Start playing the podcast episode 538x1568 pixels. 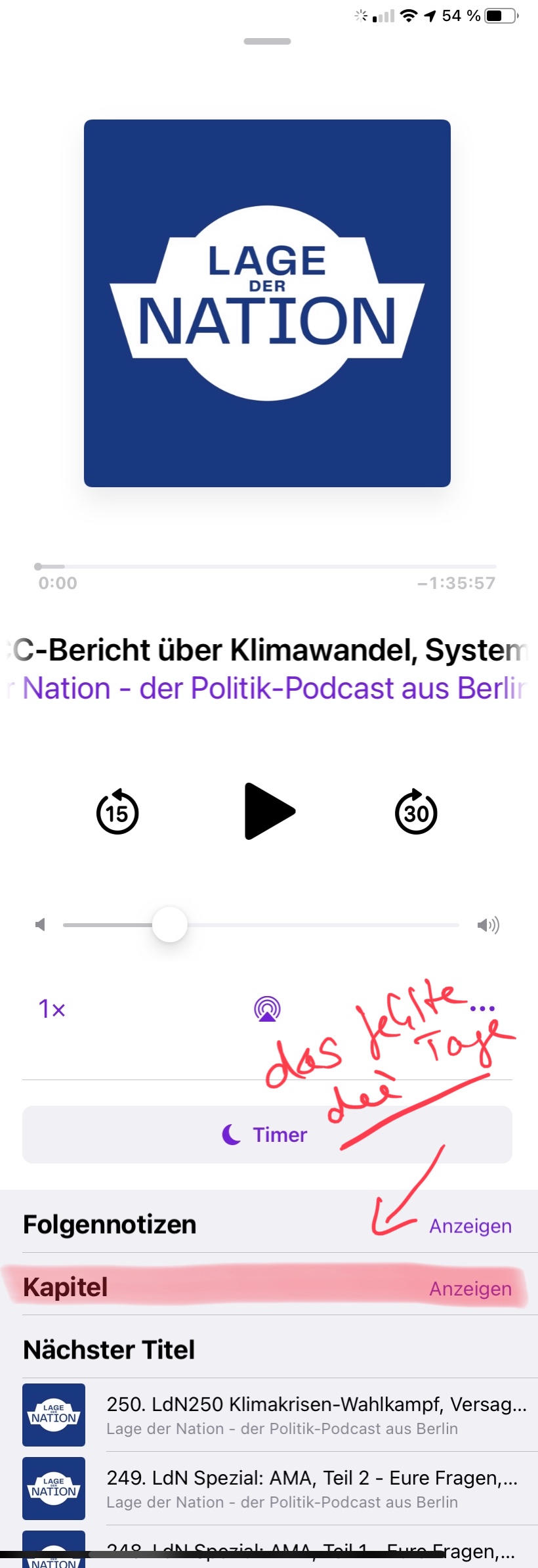269,812
